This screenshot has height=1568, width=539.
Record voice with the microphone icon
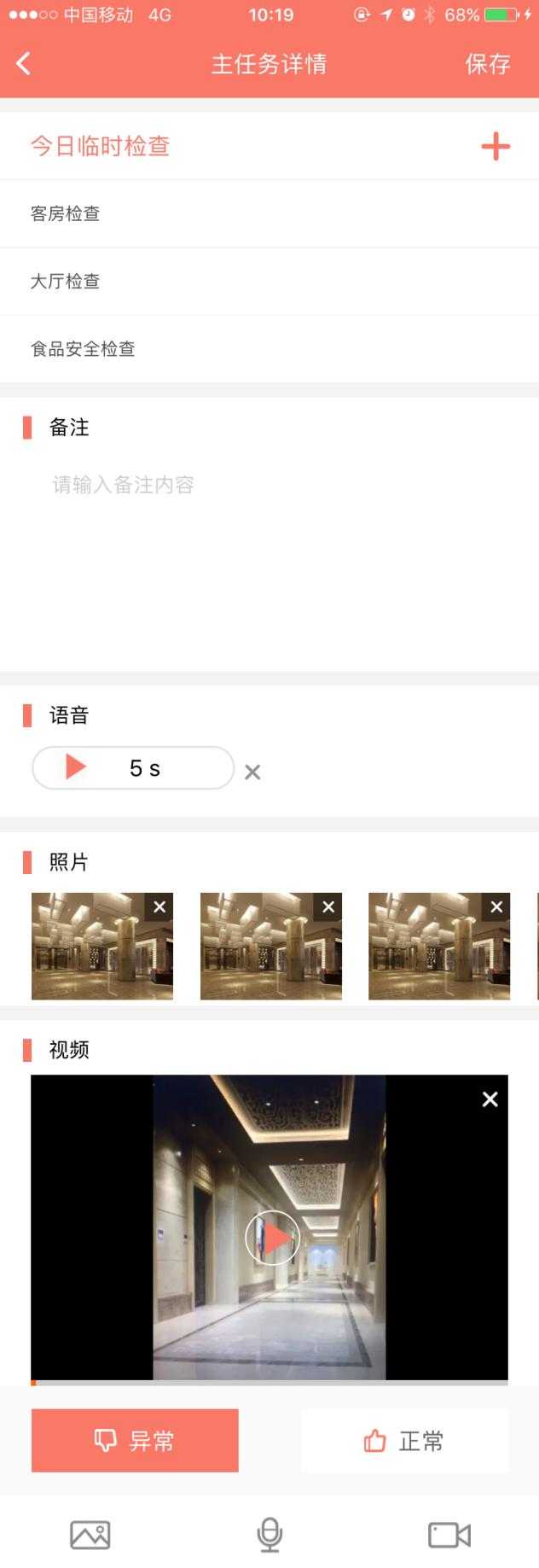click(269, 1535)
